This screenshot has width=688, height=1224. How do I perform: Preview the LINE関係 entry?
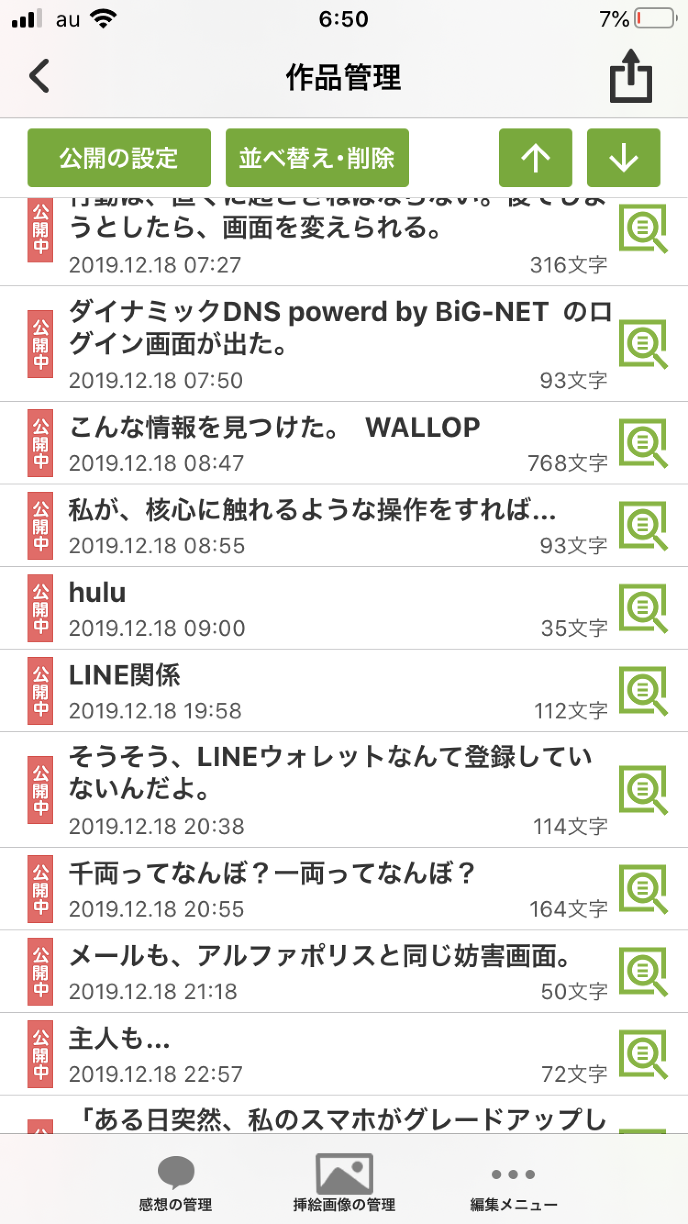[x=643, y=690]
